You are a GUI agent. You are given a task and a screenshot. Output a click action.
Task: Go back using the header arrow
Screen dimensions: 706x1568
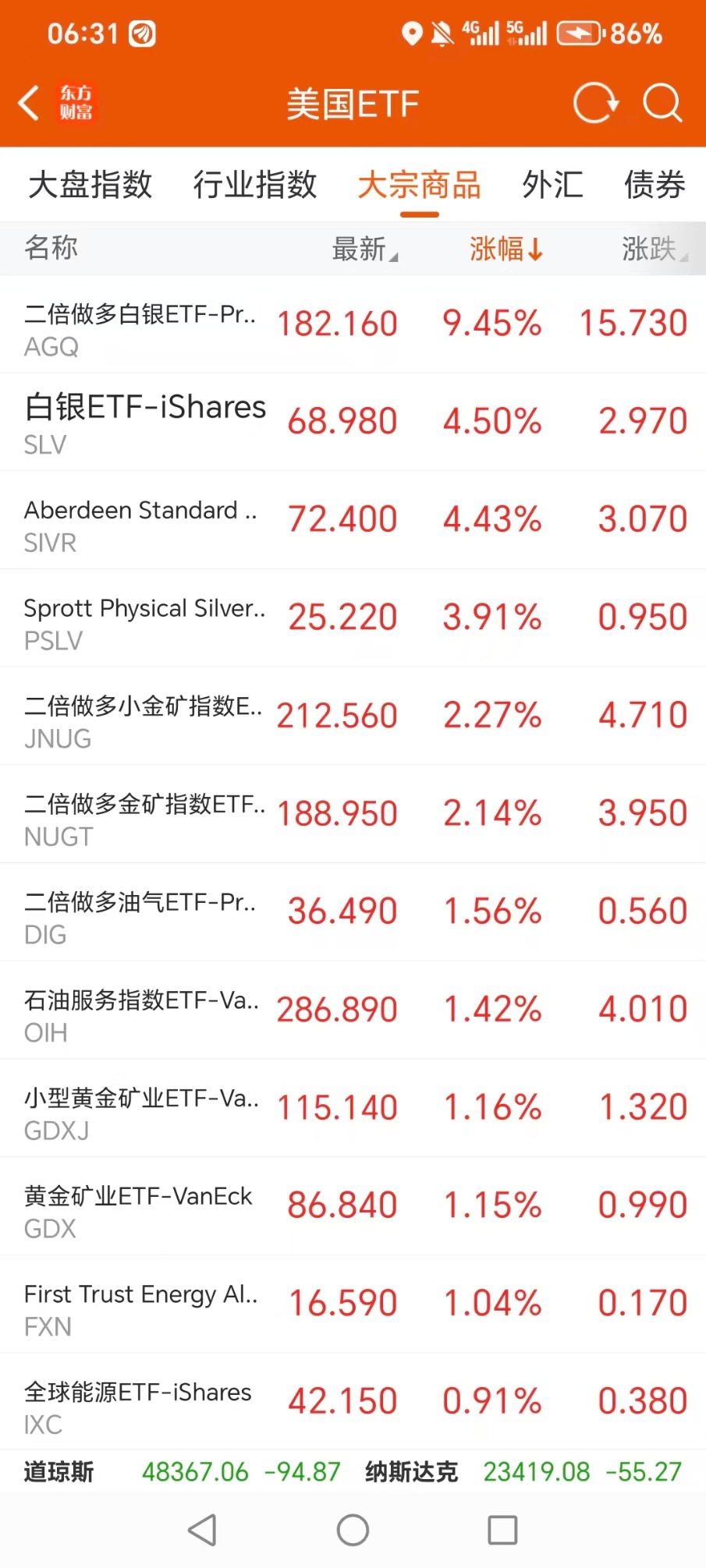[x=30, y=103]
